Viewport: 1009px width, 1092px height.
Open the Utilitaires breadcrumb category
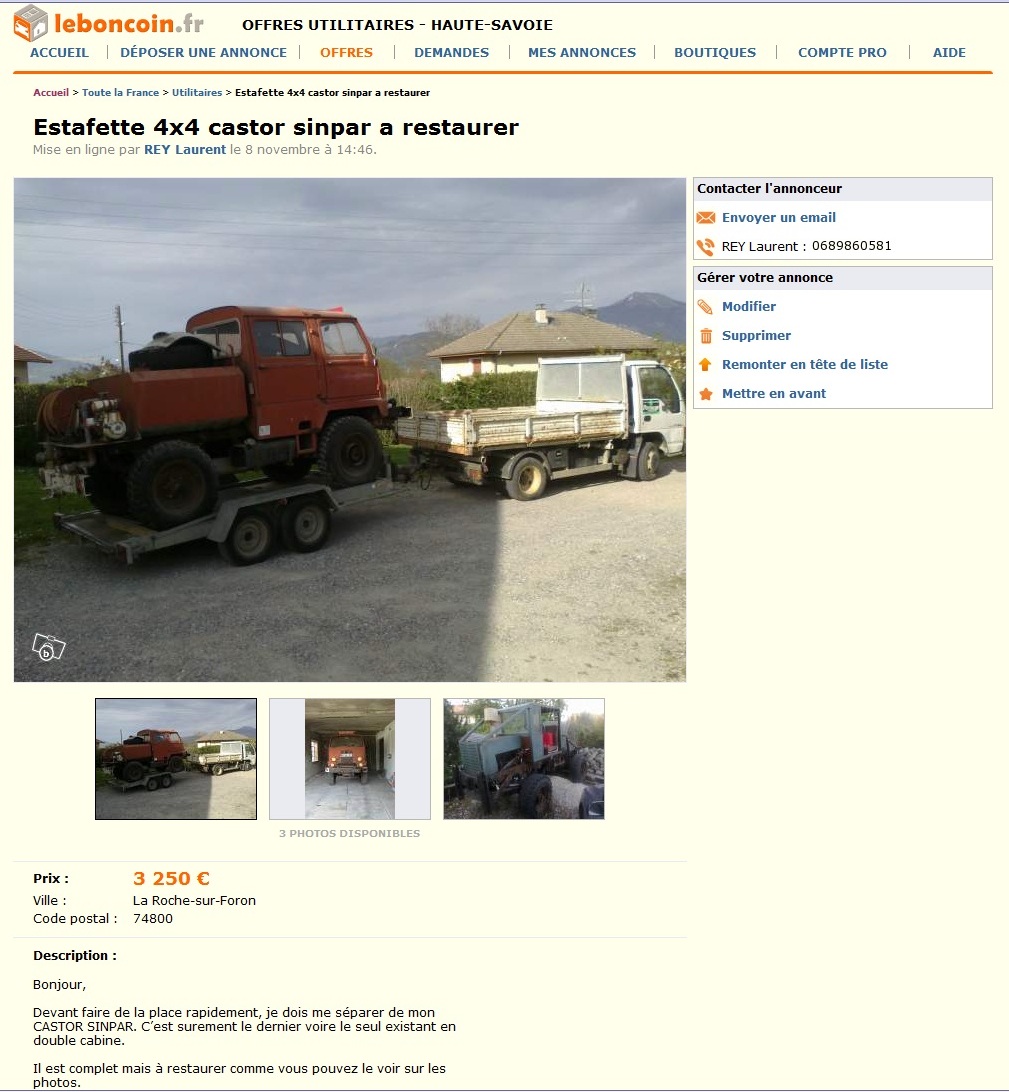[x=196, y=92]
